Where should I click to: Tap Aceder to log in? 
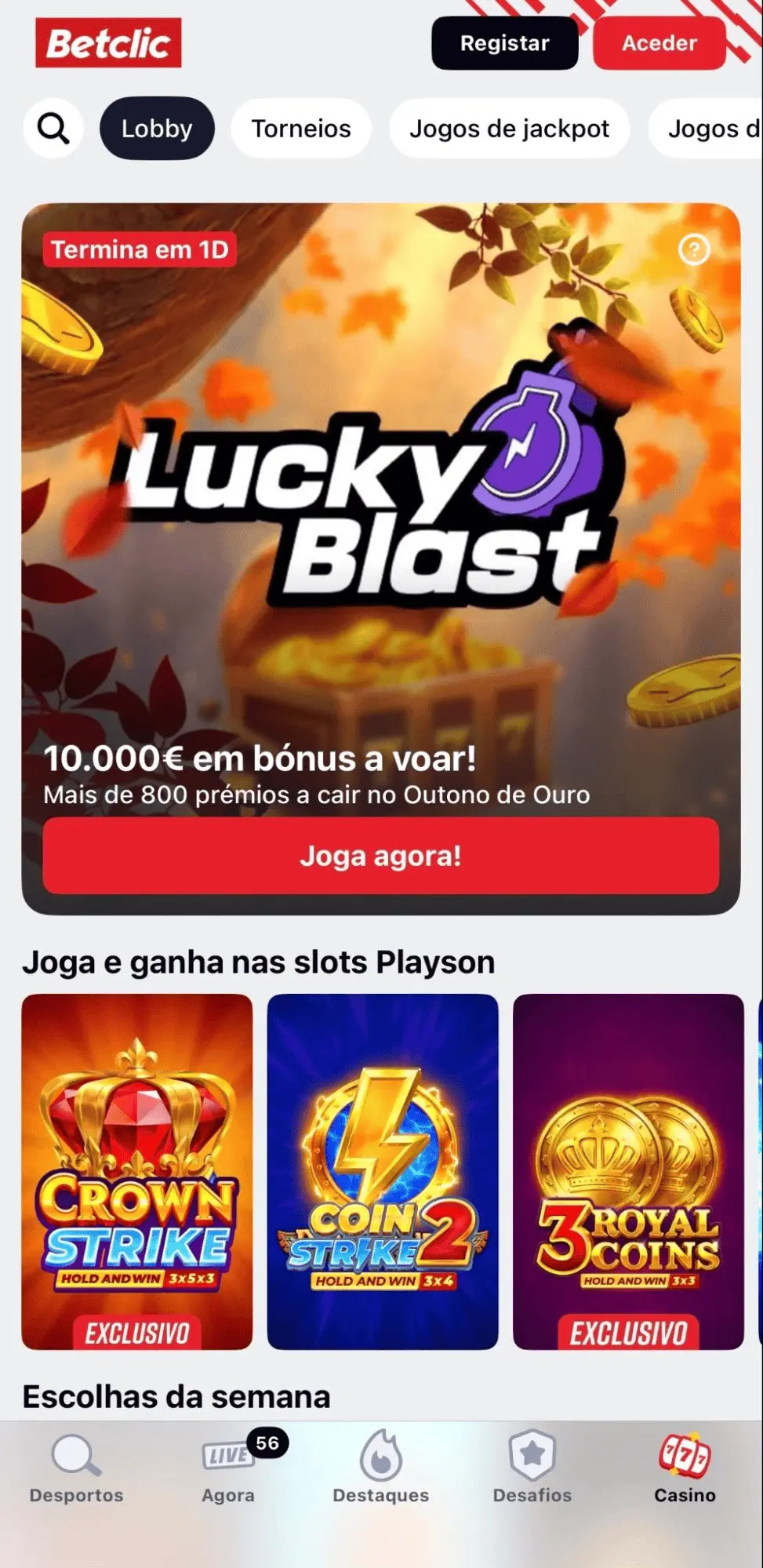click(659, 43)
